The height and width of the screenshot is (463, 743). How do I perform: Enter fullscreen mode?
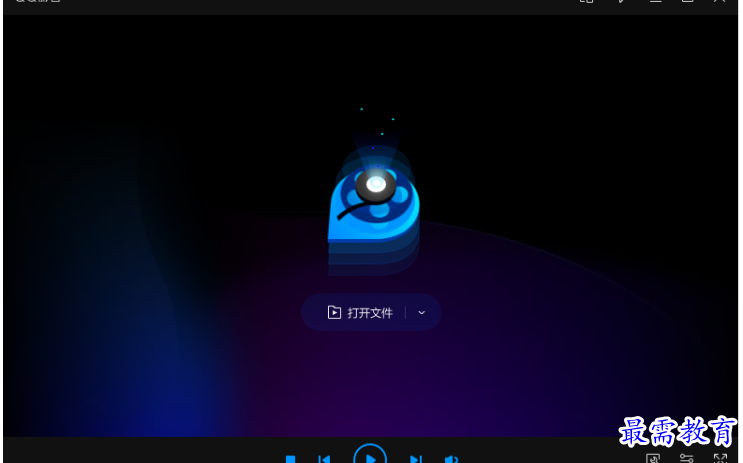pos(720,459)
